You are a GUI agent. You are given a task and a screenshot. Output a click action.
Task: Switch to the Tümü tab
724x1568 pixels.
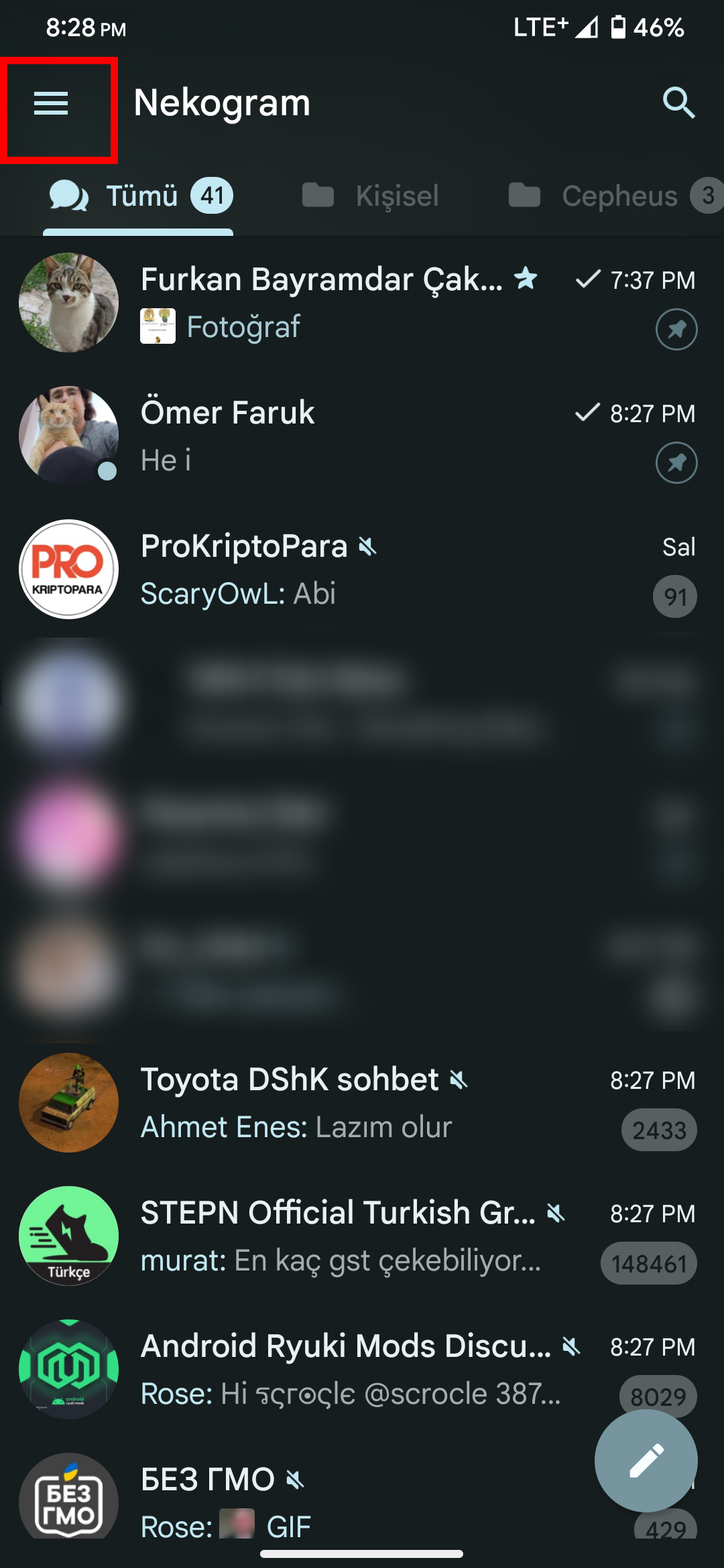tap(139, 197)
